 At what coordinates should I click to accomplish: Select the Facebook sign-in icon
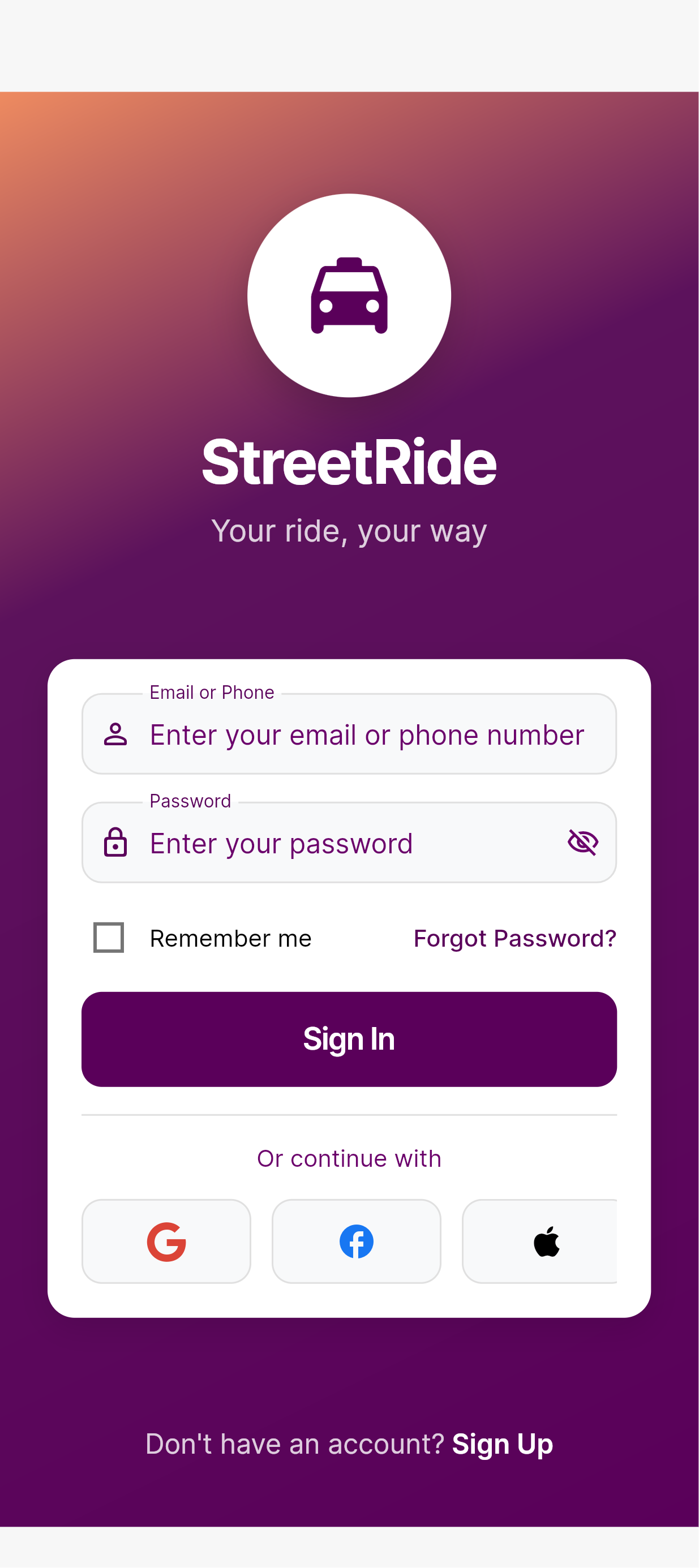coord(356,1241)
